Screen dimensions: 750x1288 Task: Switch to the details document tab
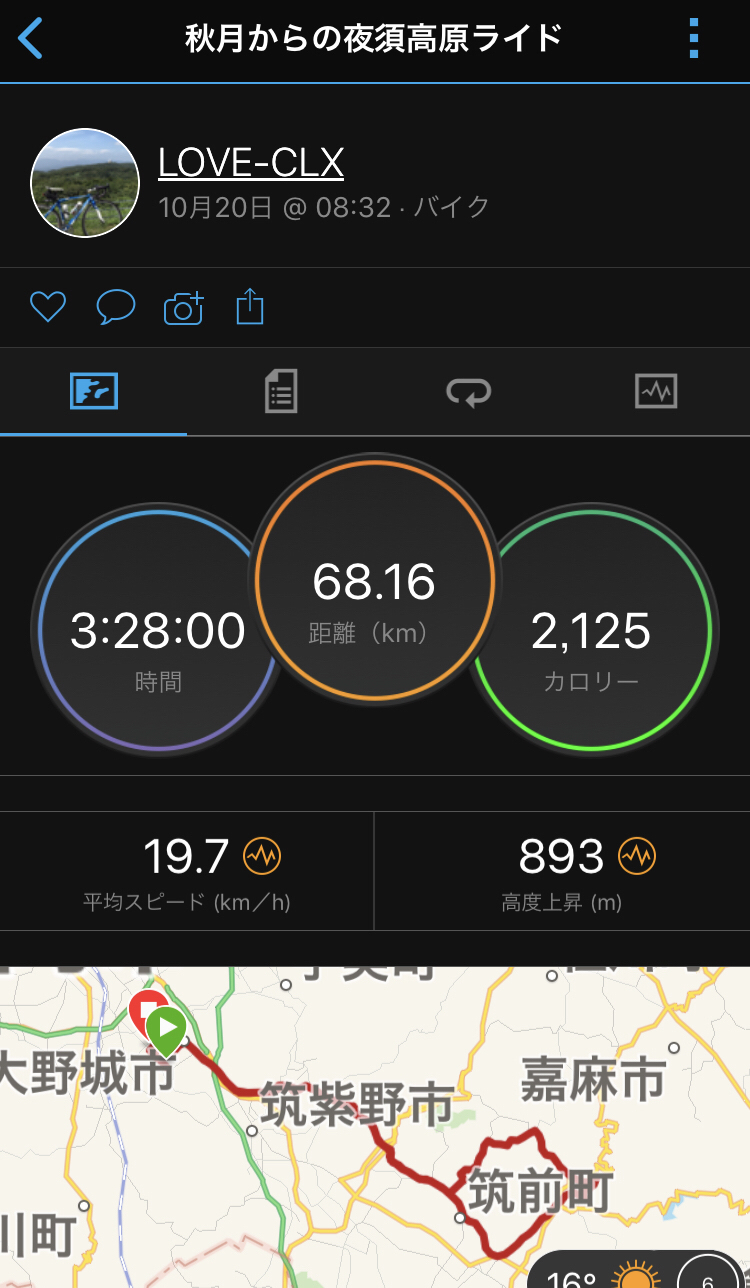281,391
